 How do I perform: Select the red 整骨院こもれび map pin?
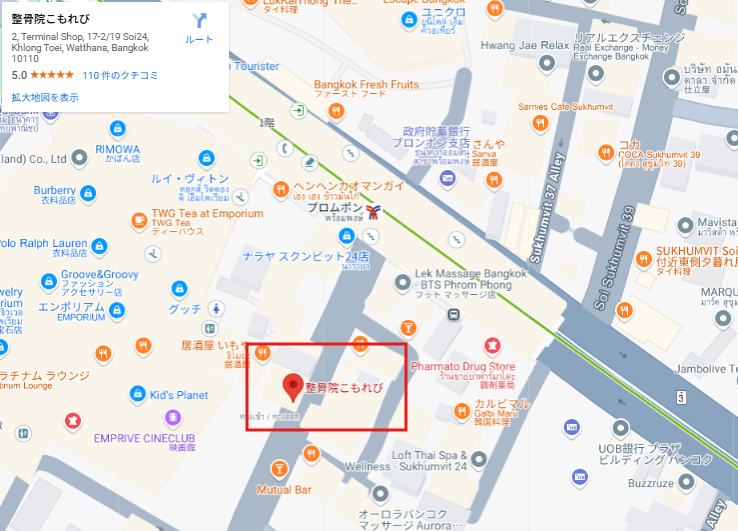(x=293, y=385)
